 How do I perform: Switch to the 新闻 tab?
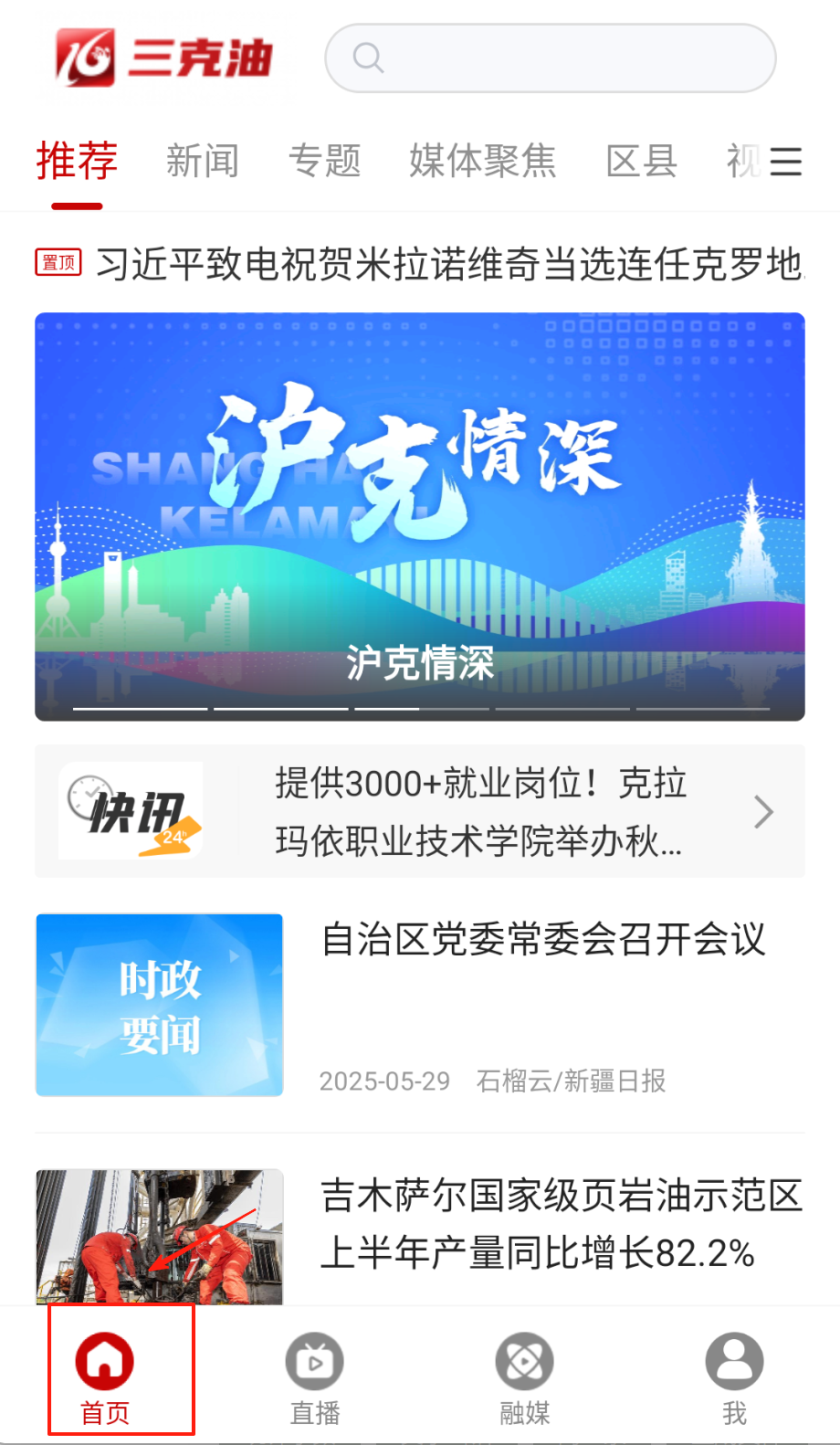click(203, 161)
